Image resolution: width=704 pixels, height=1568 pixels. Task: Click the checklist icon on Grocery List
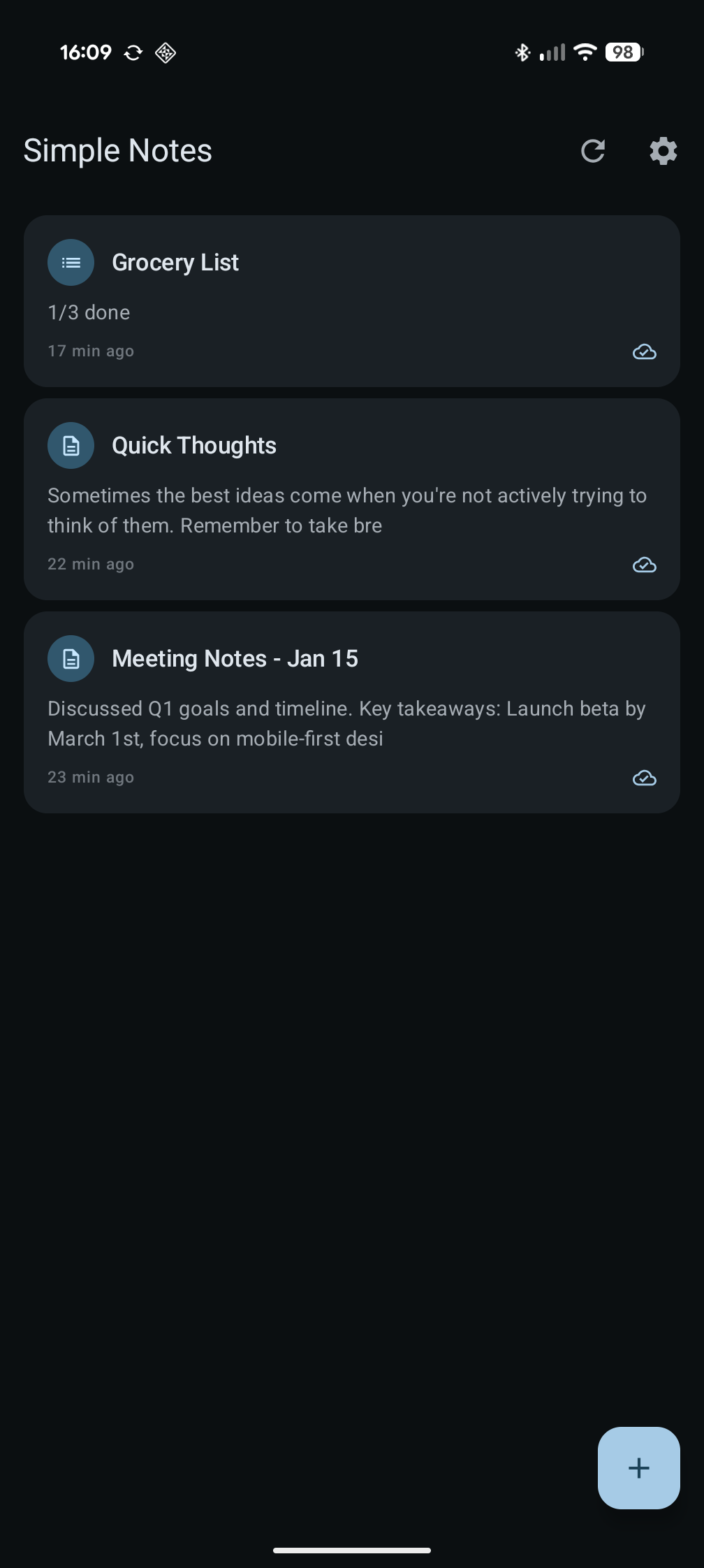tap(70, 262)
